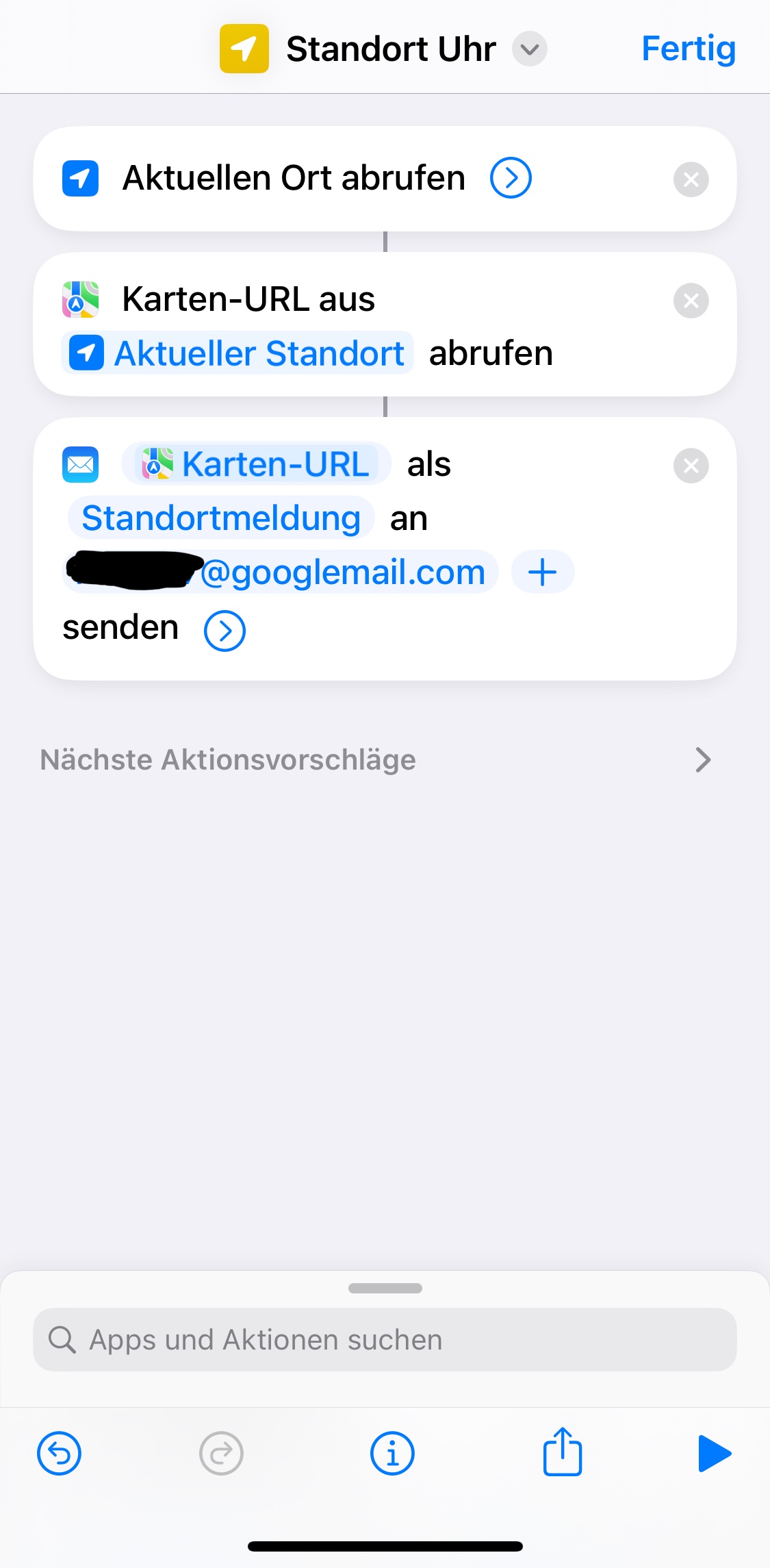Screen dimensions: 770x1568
Task: Open the Standort Uhr name dropdown
Action: click(x=529, y=49)
